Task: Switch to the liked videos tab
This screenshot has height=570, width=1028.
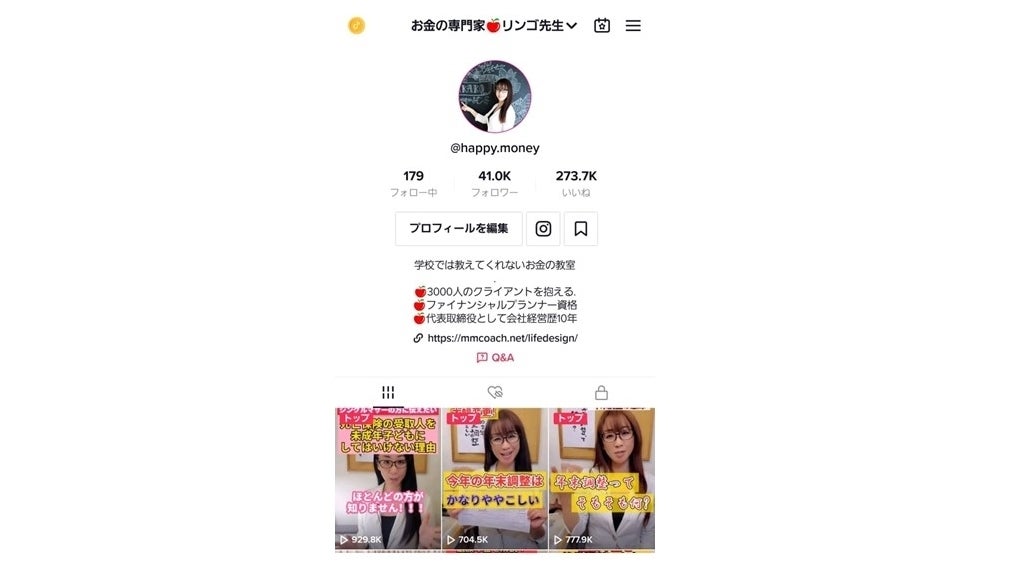Action: coord(494,393)
